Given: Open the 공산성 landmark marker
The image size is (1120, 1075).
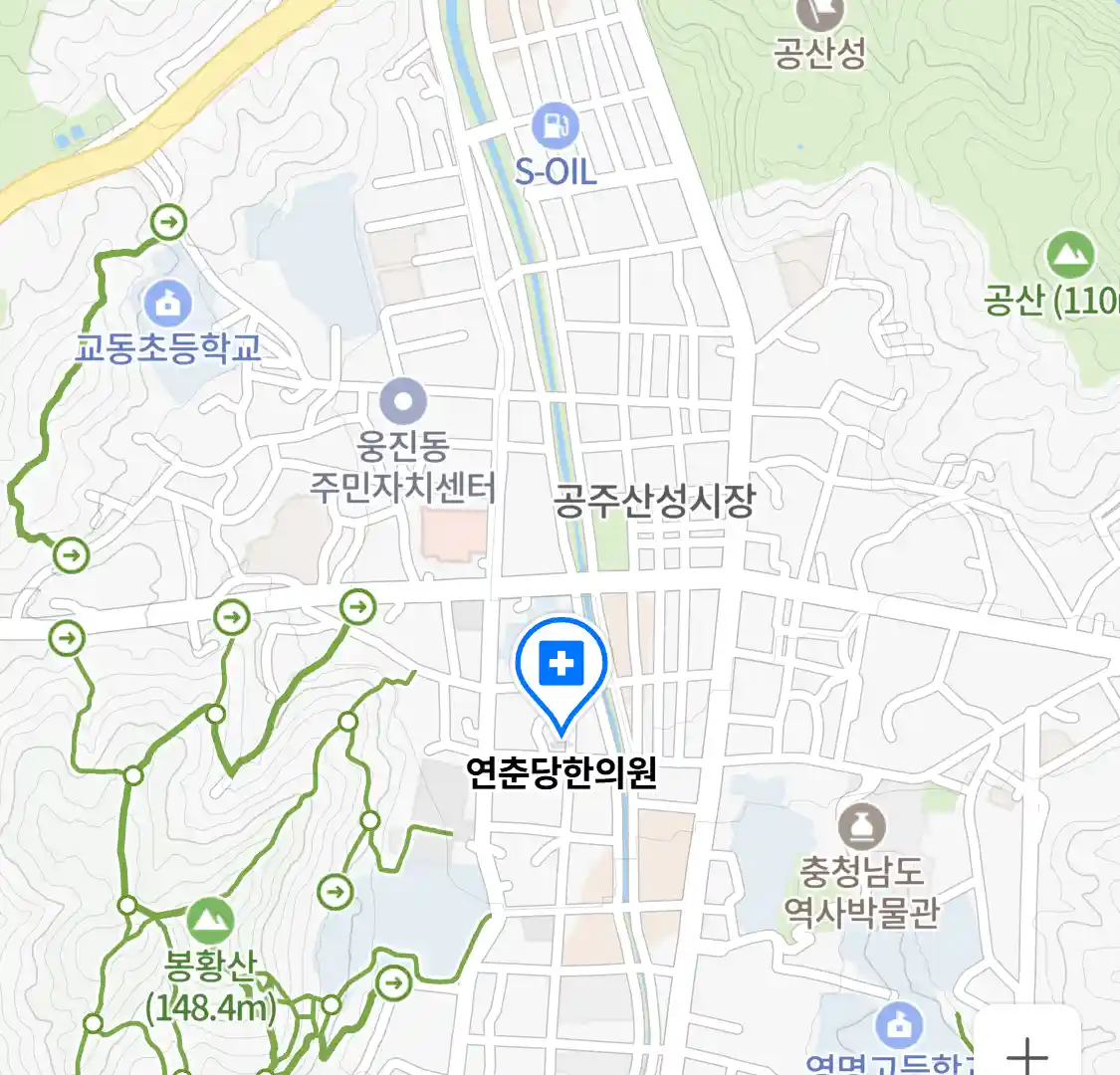Looking at the screenshot, I should (x=820, y=12).
